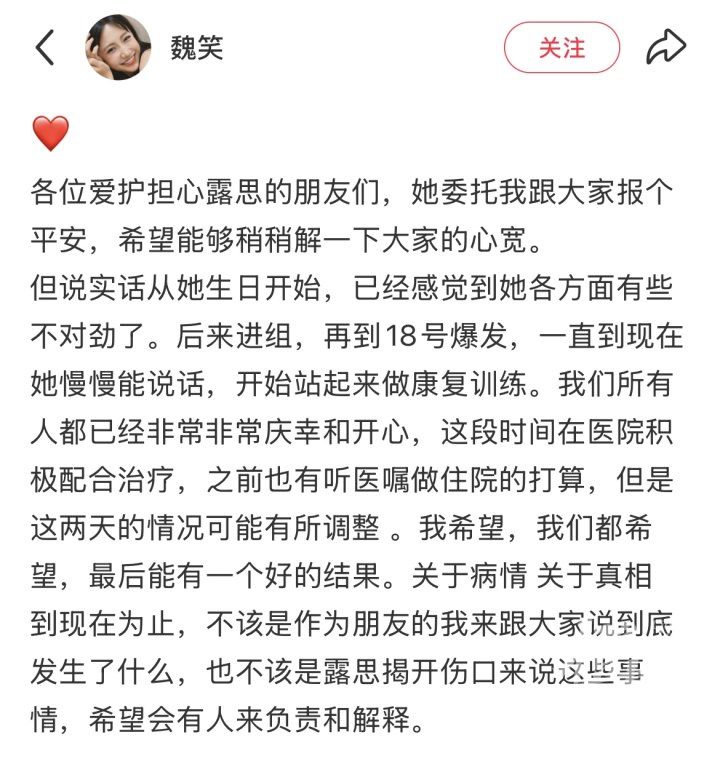
Task: Follow 魏笑 with the 关注 button
Action: coord(561,47)
